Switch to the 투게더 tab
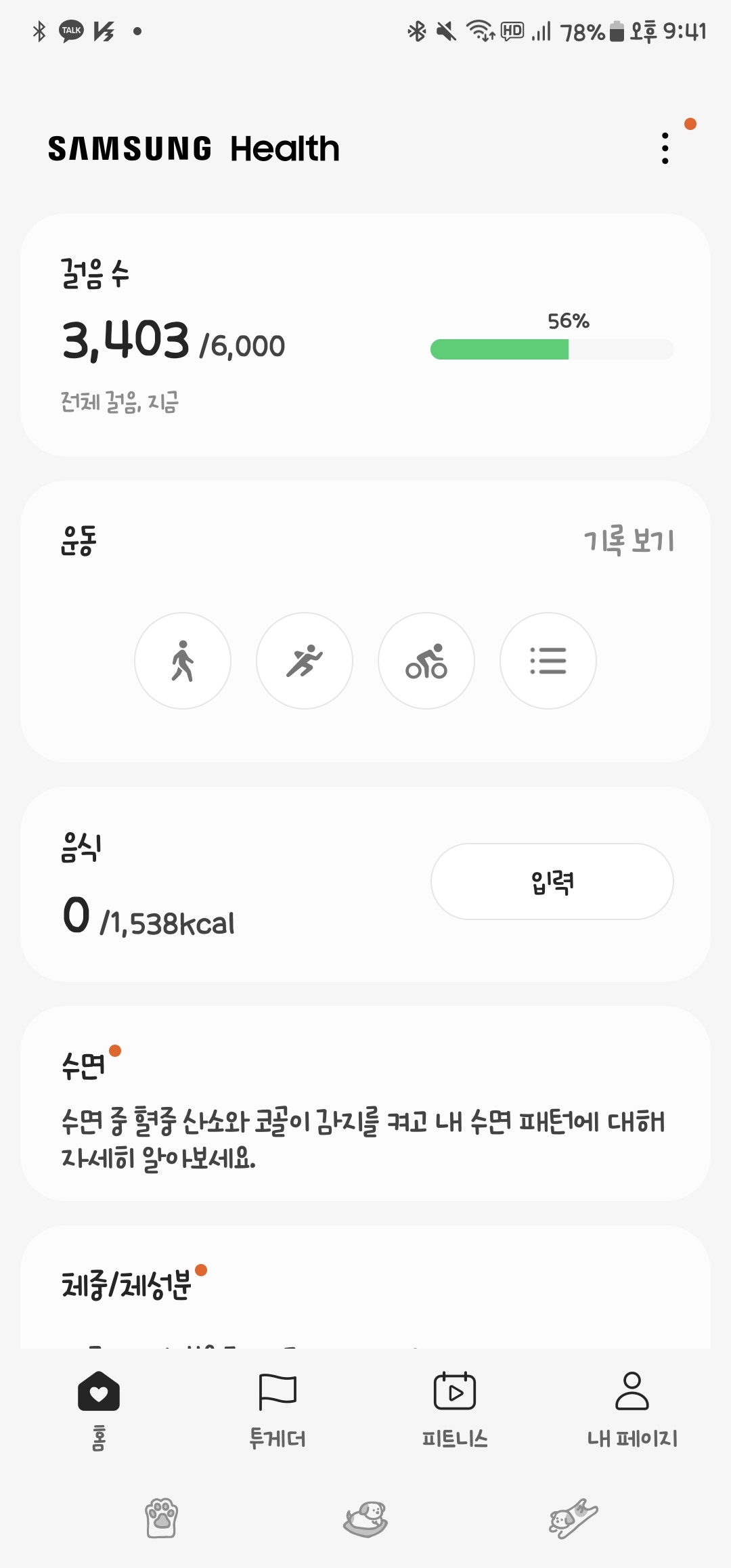The image size is (731, 1568). 278,1408
